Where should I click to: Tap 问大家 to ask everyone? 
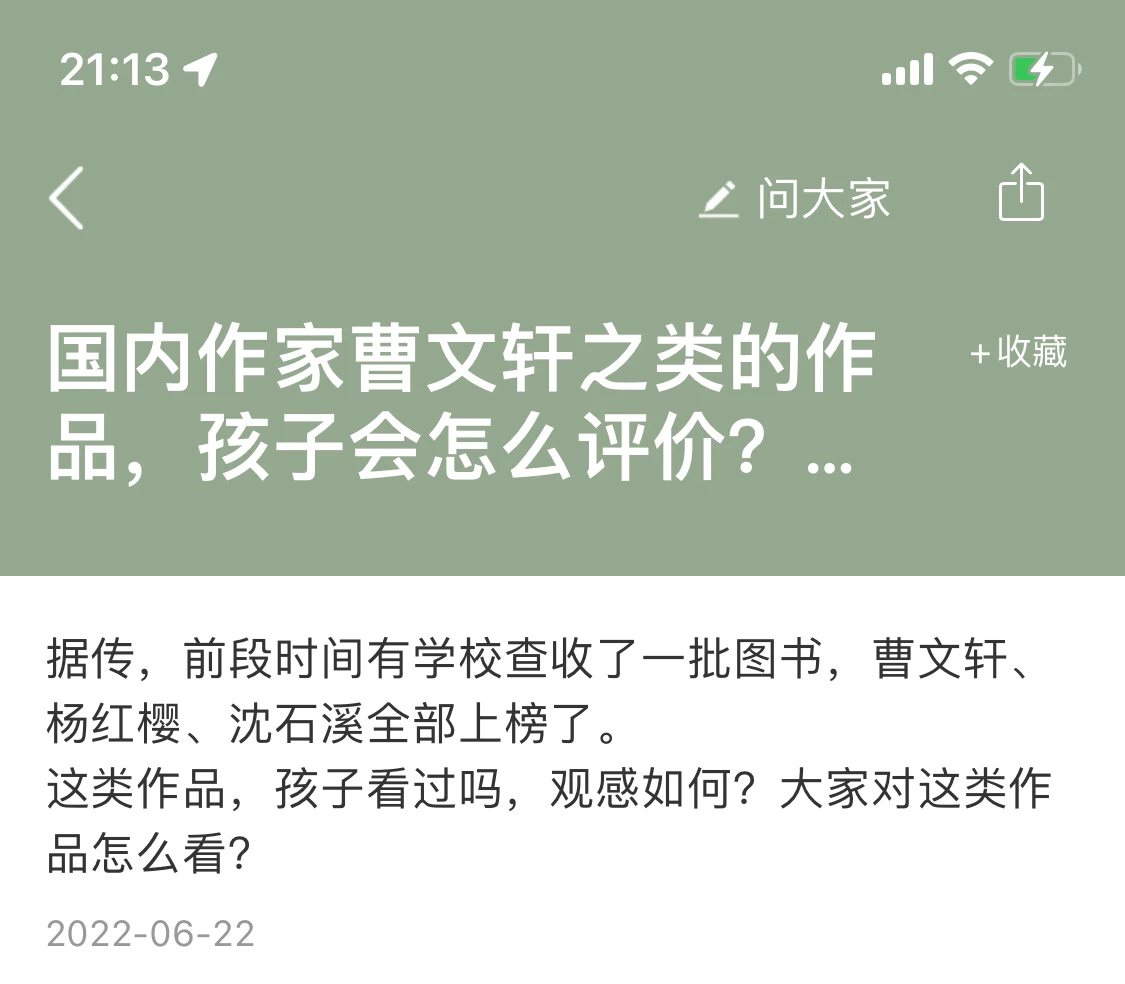(x=795, y=198)
